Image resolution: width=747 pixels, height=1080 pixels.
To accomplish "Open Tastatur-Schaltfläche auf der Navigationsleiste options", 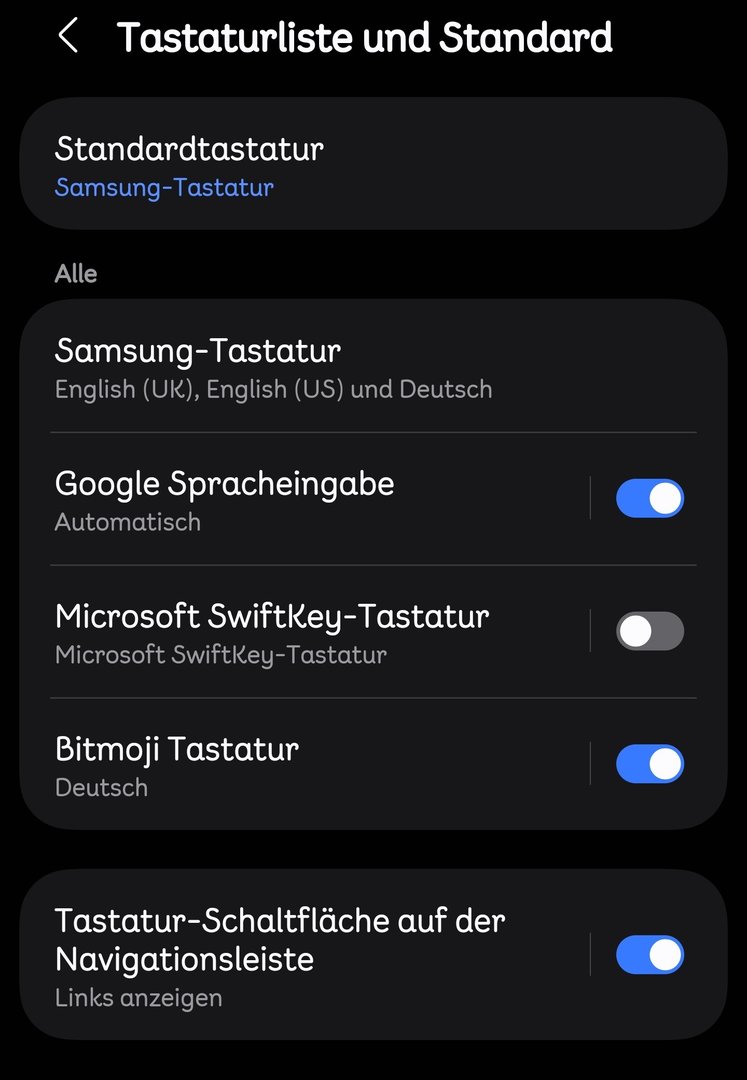I will (300, 955).
